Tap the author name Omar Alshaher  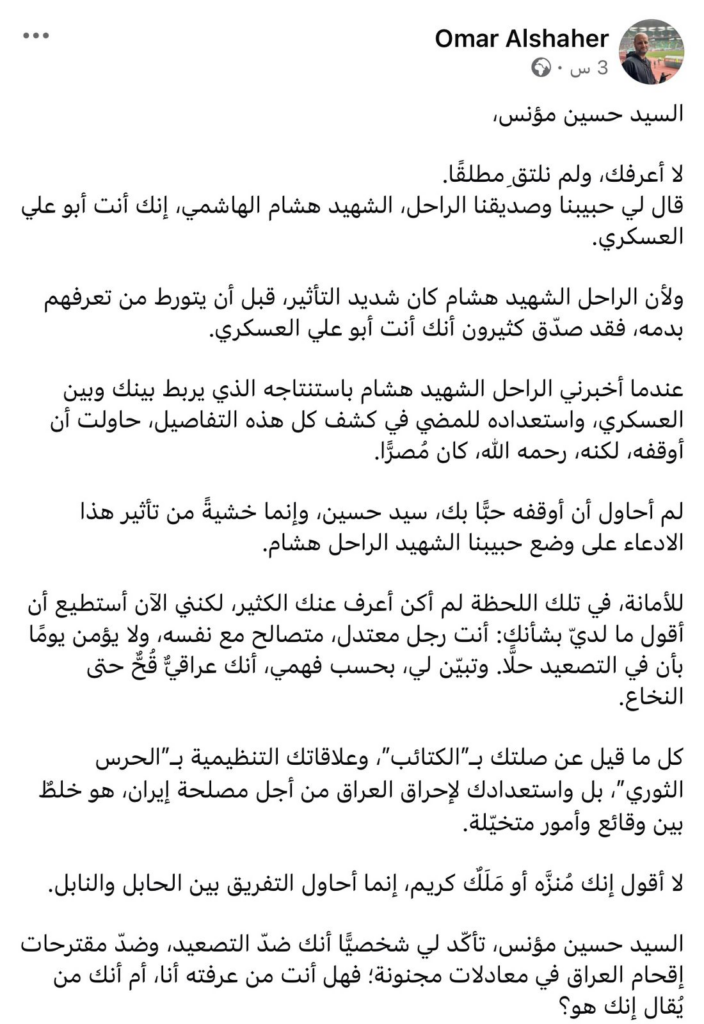522,38
